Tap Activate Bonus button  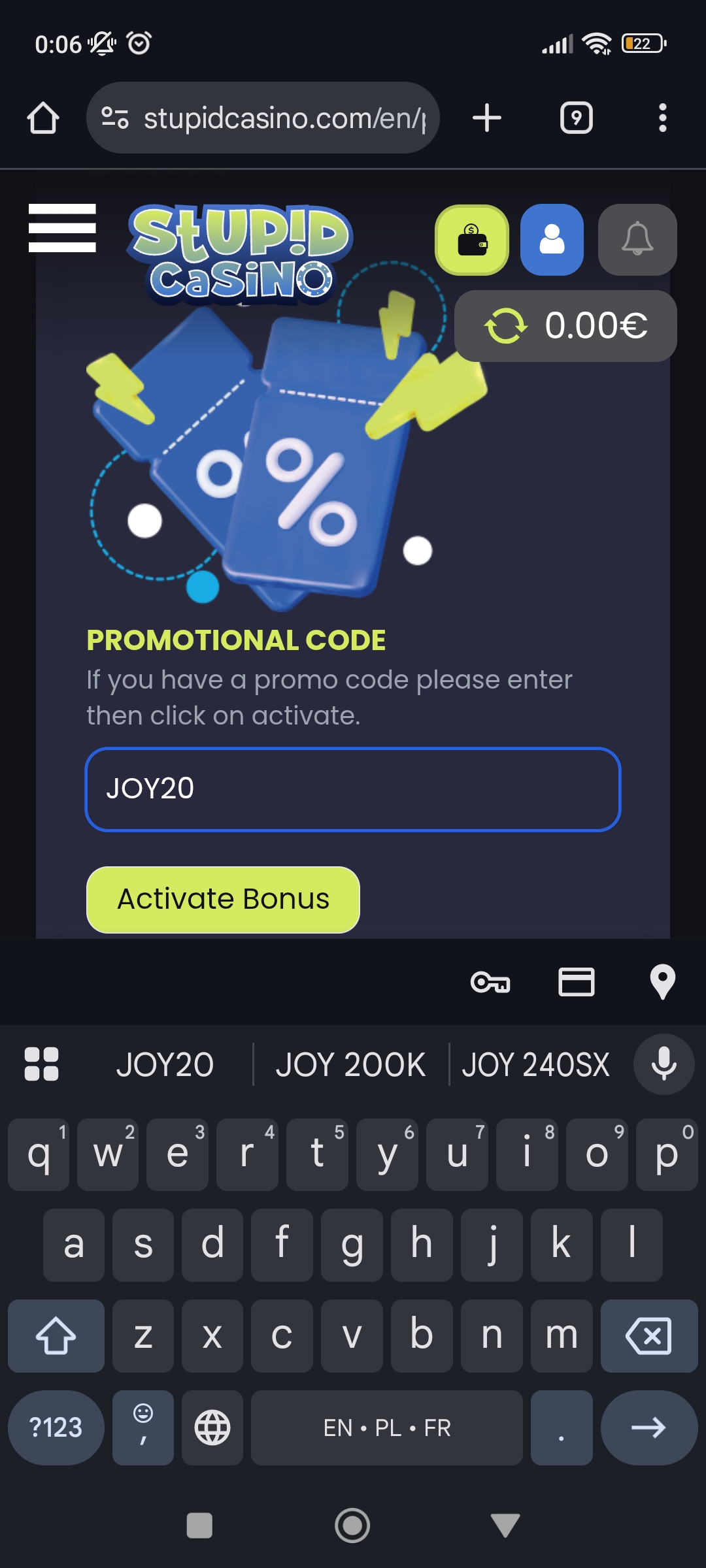[223, 900]
